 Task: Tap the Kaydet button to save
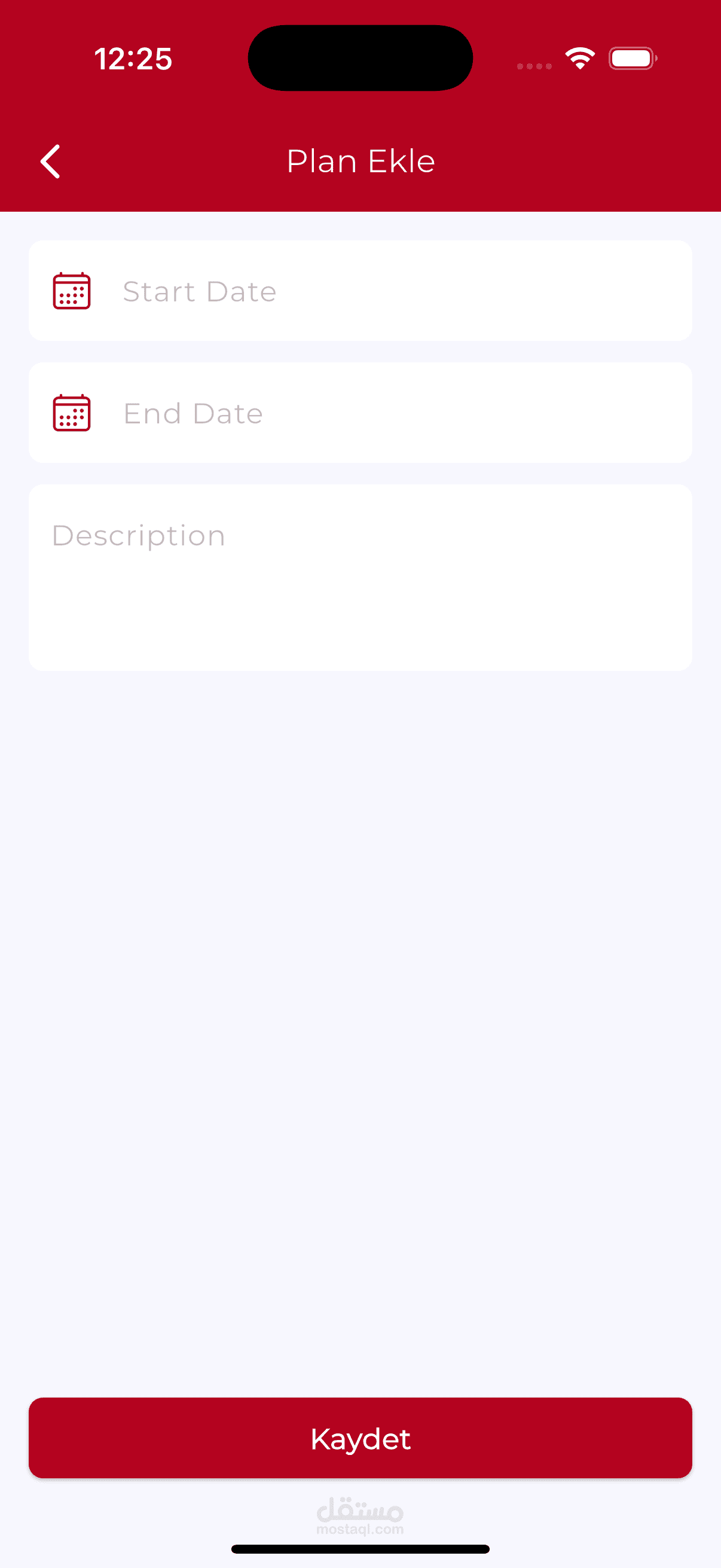360,1438
